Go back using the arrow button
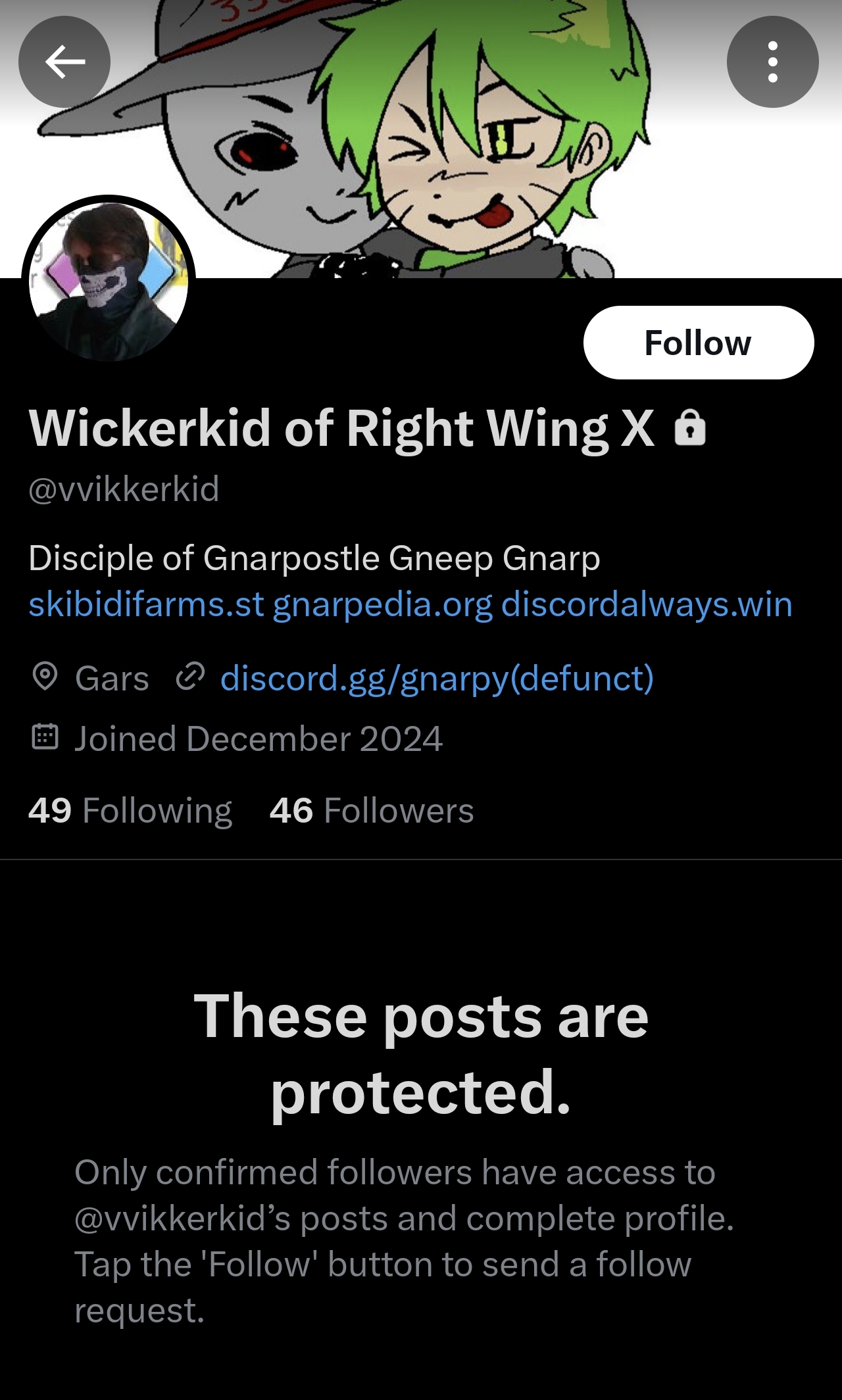This screenshot has width=842, height=1400. click(64, 62)
